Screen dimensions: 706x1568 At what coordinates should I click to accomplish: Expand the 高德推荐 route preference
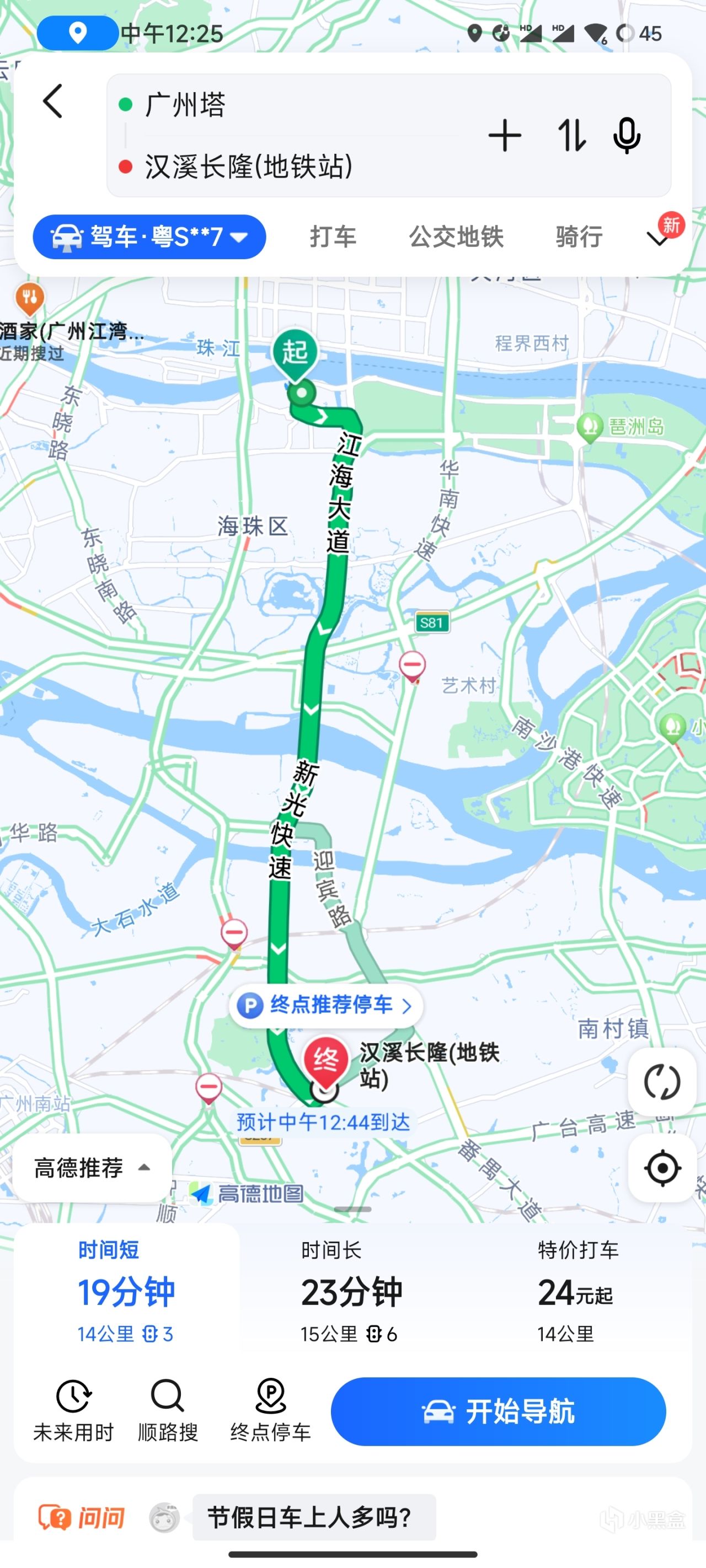[x=92, y=1168]
